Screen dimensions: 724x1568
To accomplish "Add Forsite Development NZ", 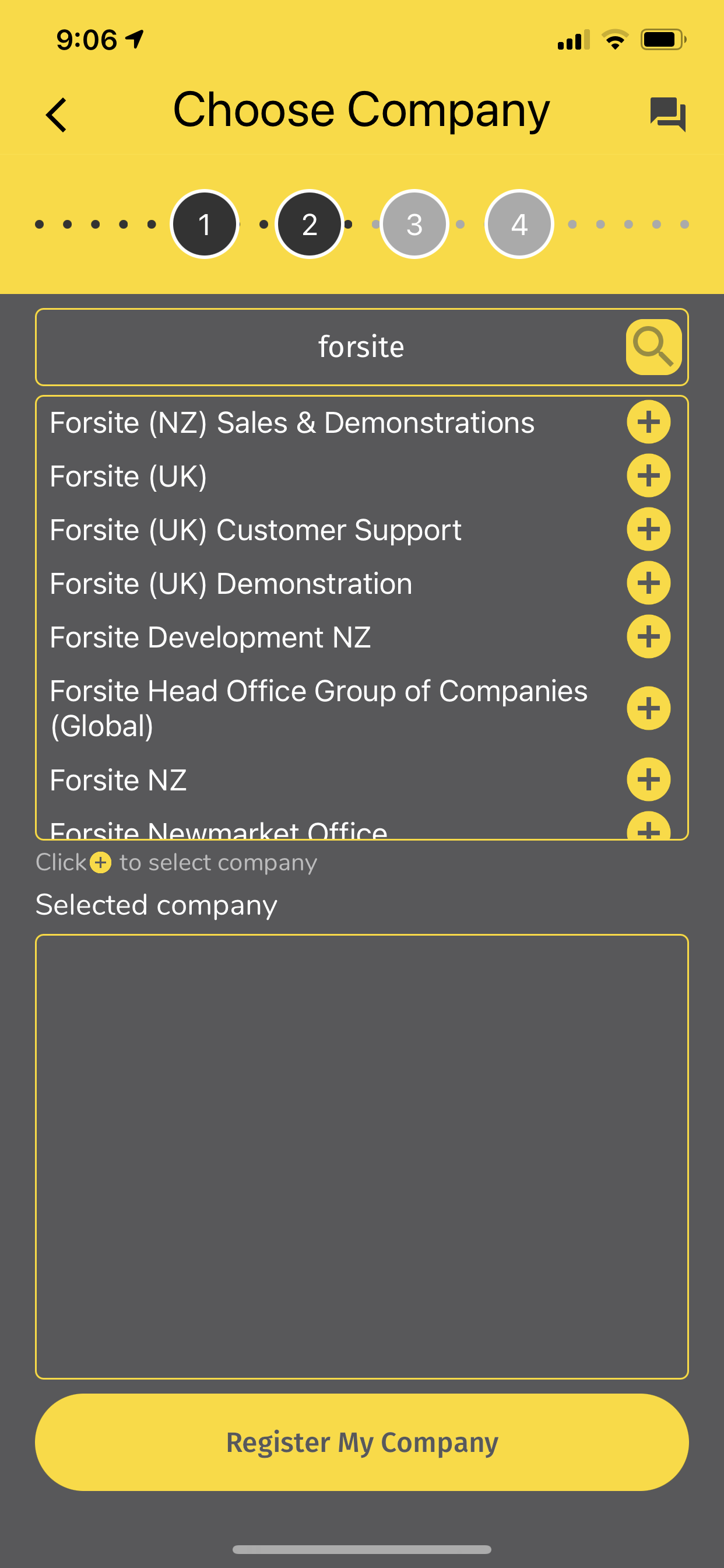I will tap(649, 636).
